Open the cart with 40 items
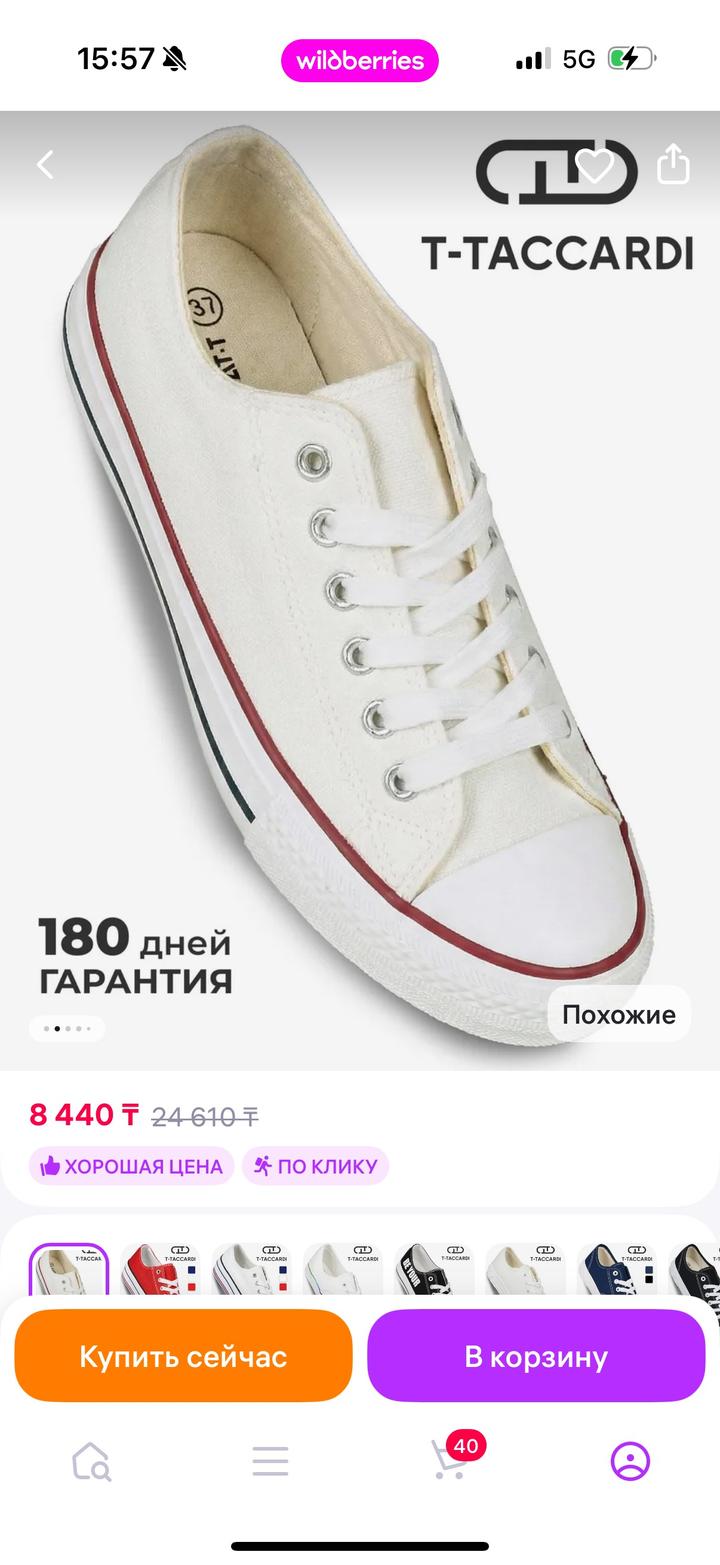Viewport: 720px width, 1565px height. [x=450, y=1460]
